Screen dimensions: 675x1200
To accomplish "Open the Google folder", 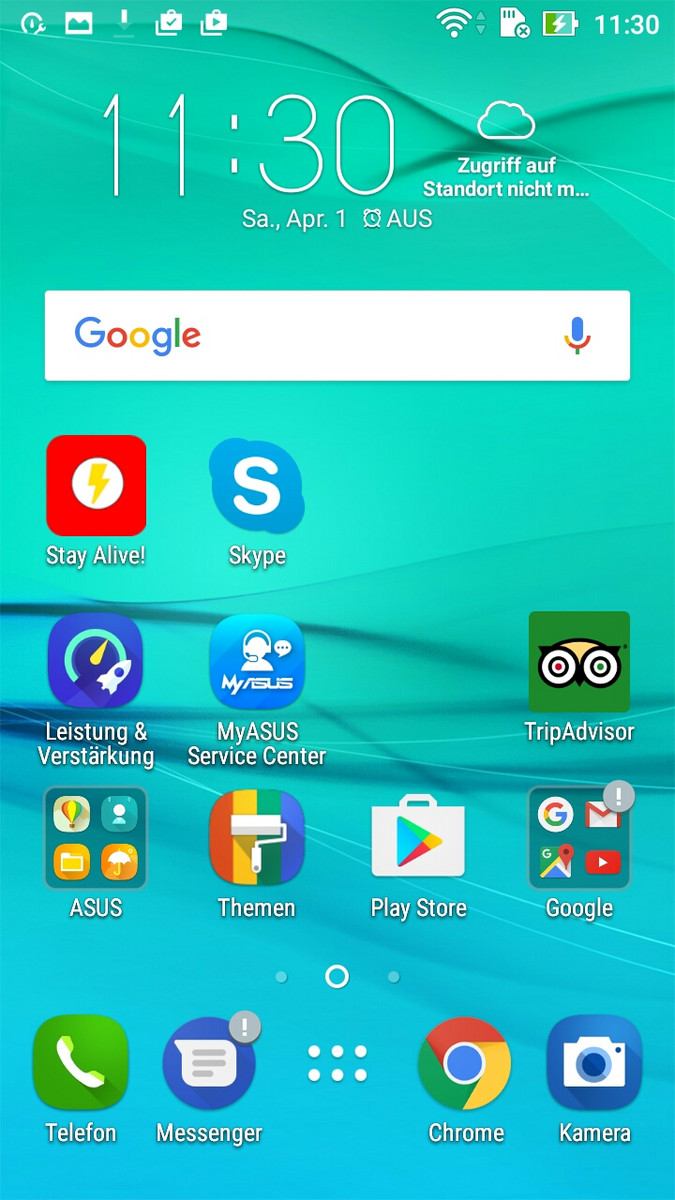I will point(579,838).
